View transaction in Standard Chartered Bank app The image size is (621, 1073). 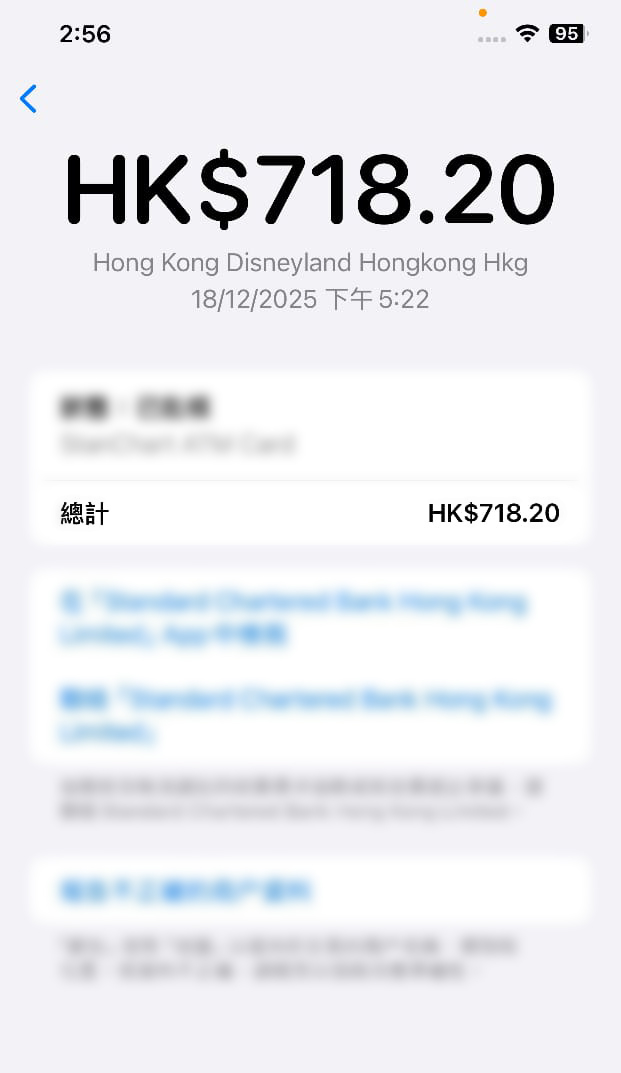292,618
